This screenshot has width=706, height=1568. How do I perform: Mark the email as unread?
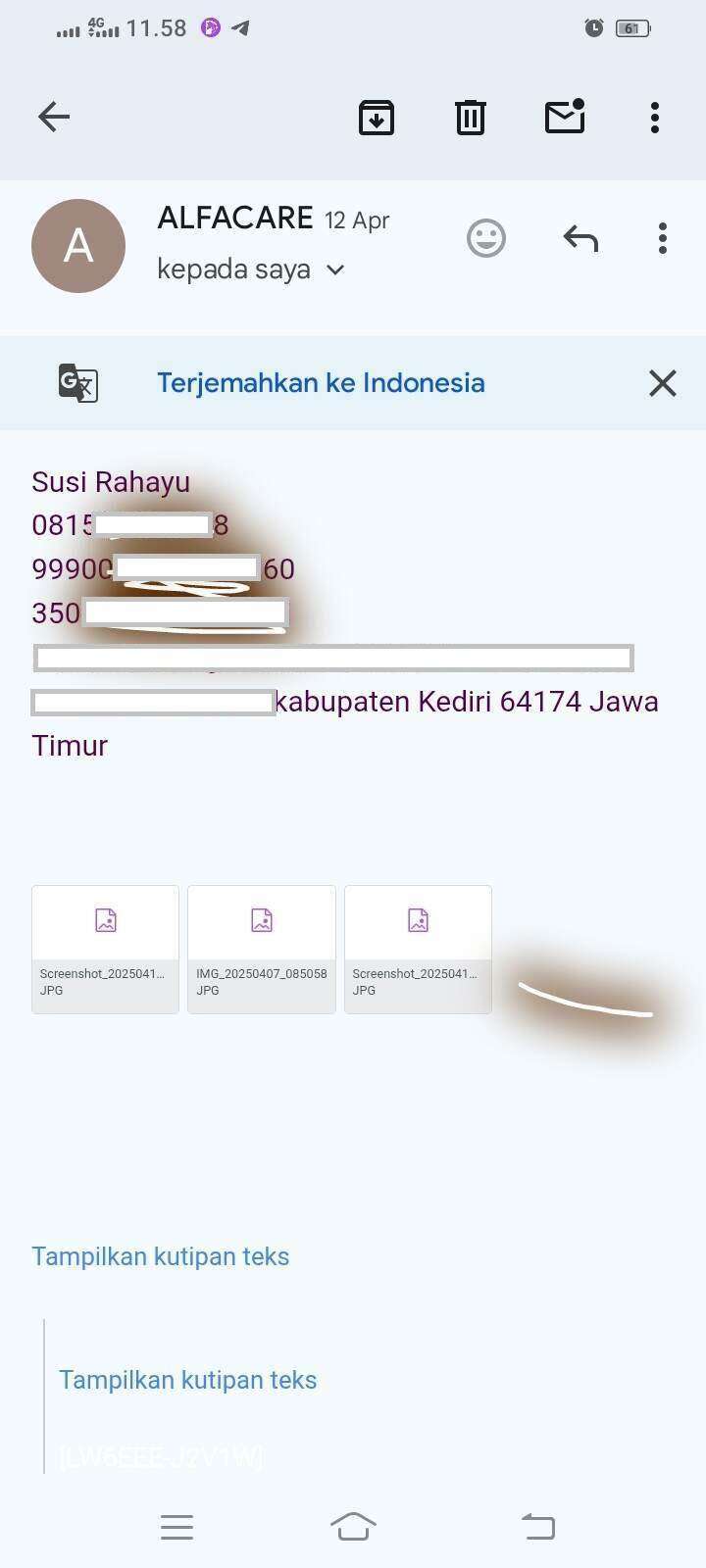(x=565, y=116)
